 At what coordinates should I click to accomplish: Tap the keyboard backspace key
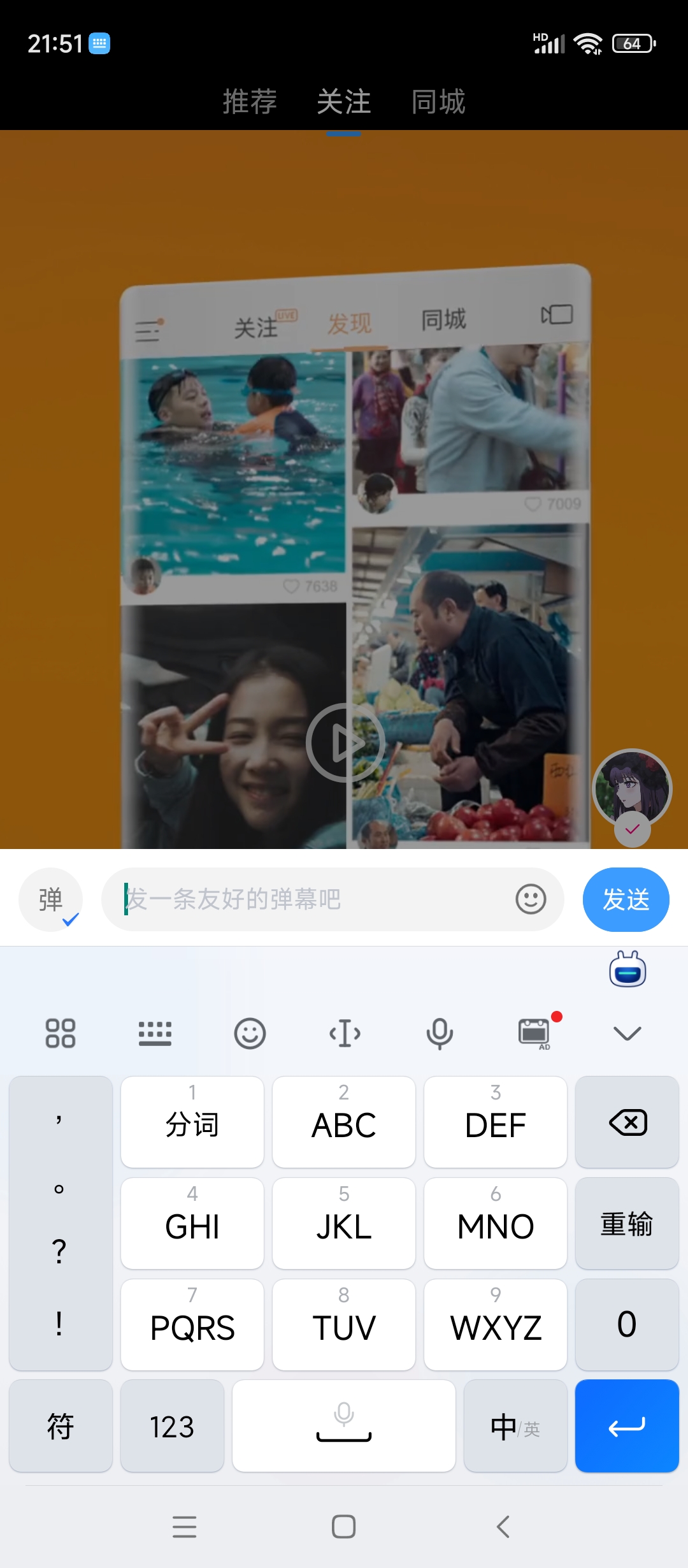627,1122
